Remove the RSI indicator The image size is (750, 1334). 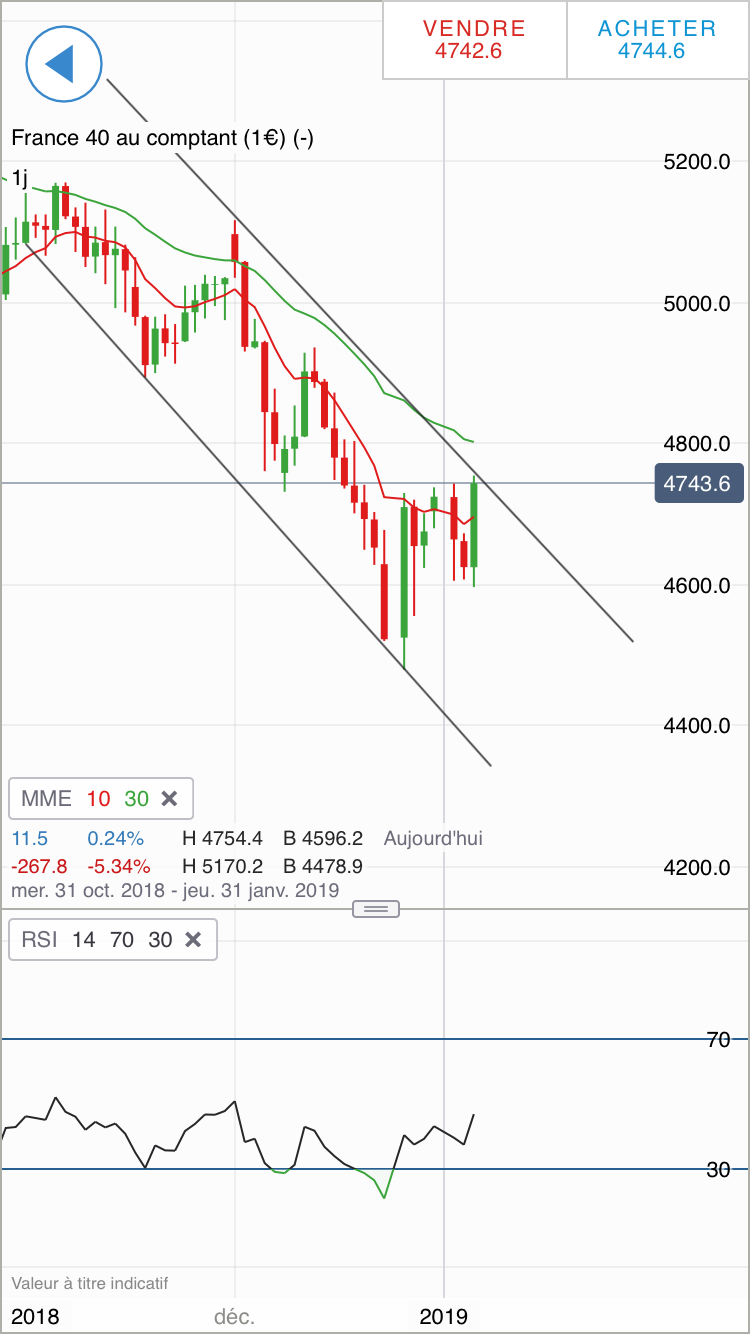tap(194, 940)
